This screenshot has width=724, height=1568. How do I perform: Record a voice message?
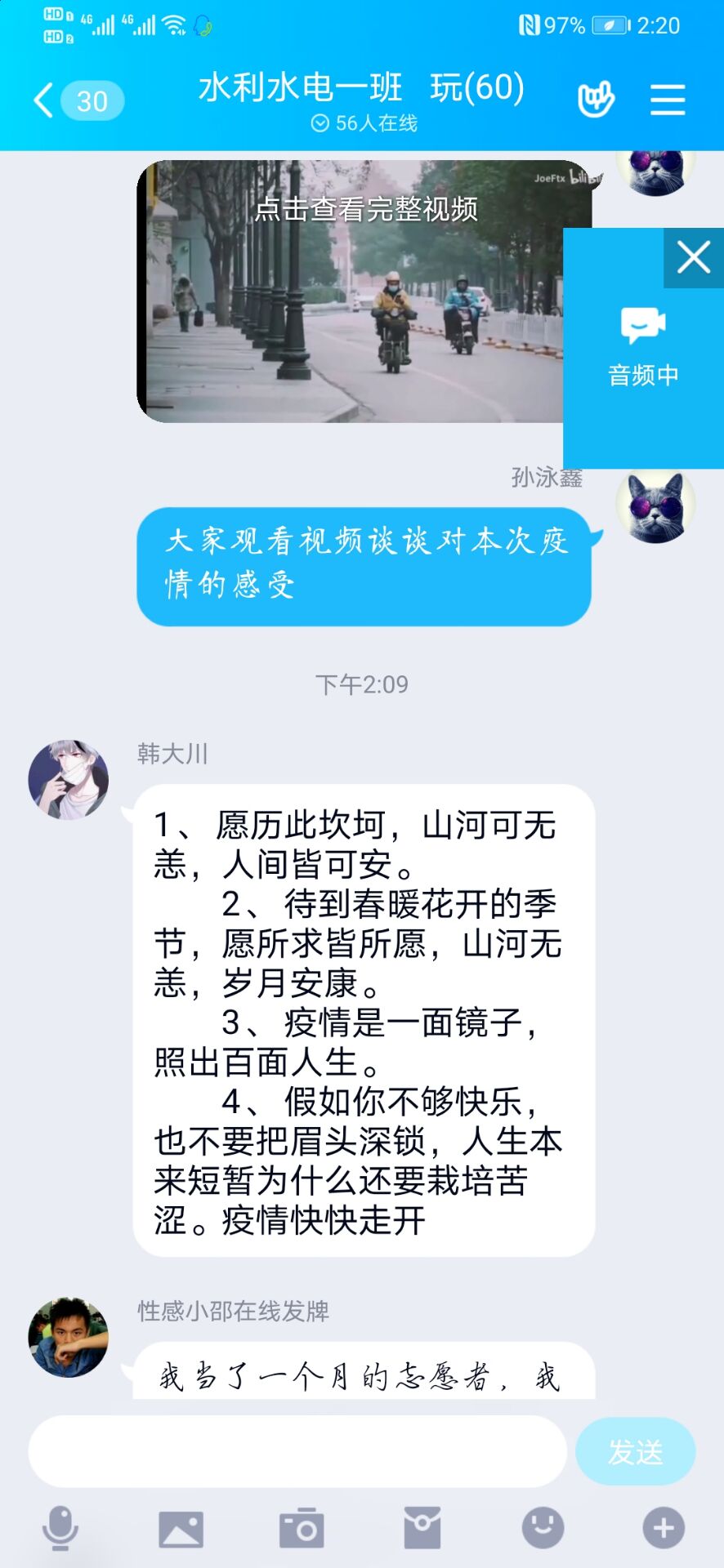click(60, 1528)
